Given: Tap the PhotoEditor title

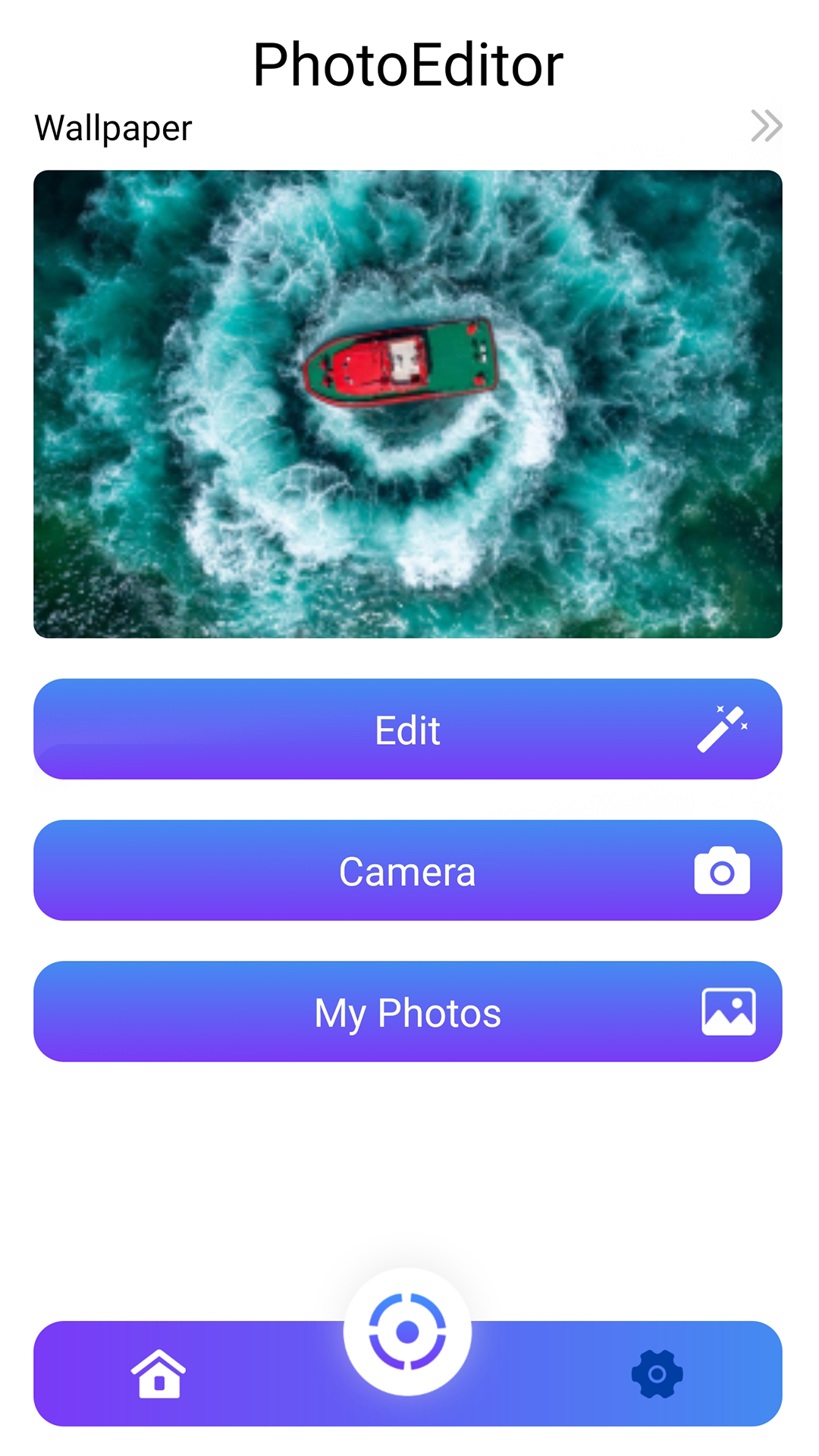Looking at the screenshot, I should click(x=409, y=64).
